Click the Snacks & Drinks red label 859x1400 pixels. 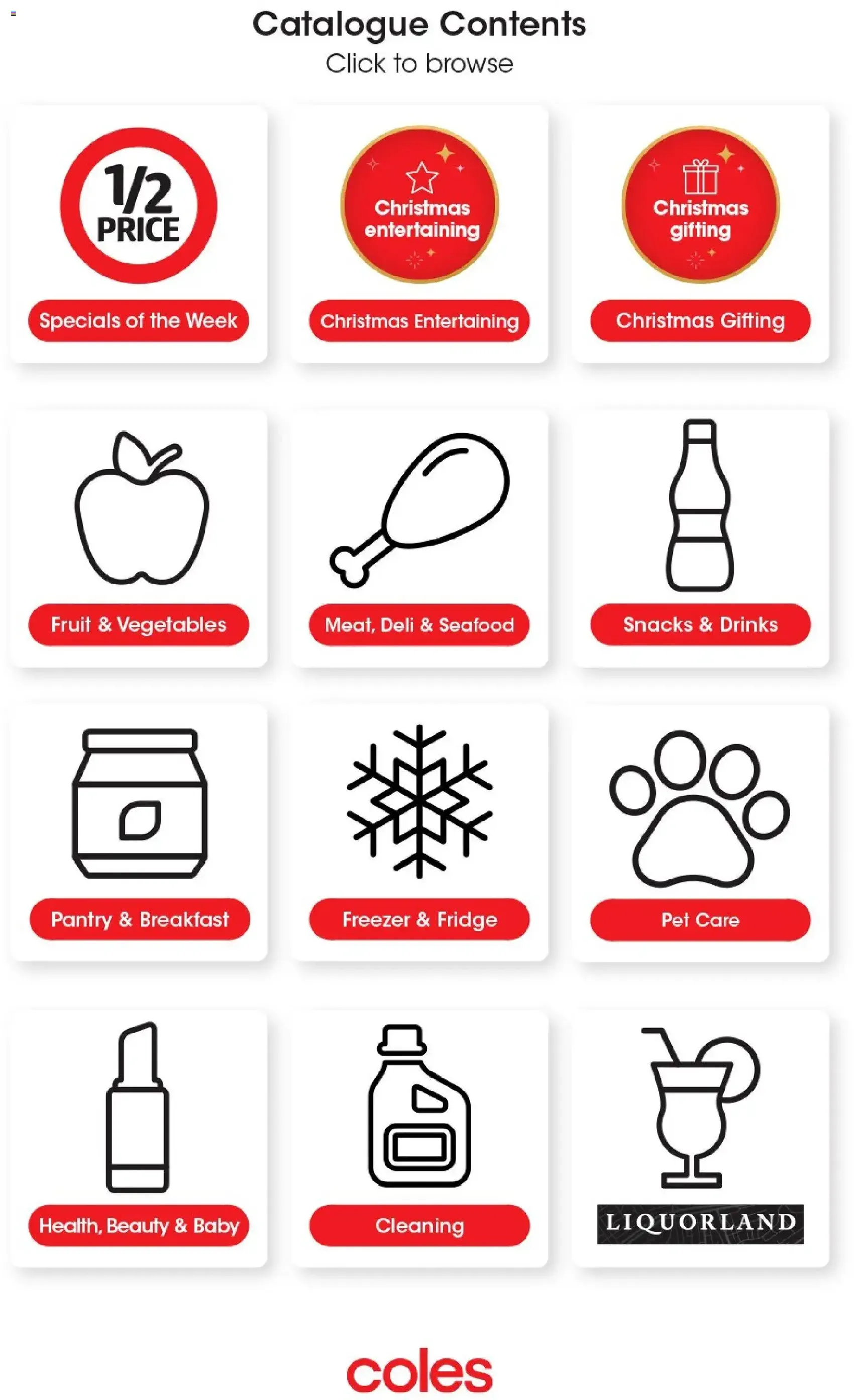[x=699, y=625]
